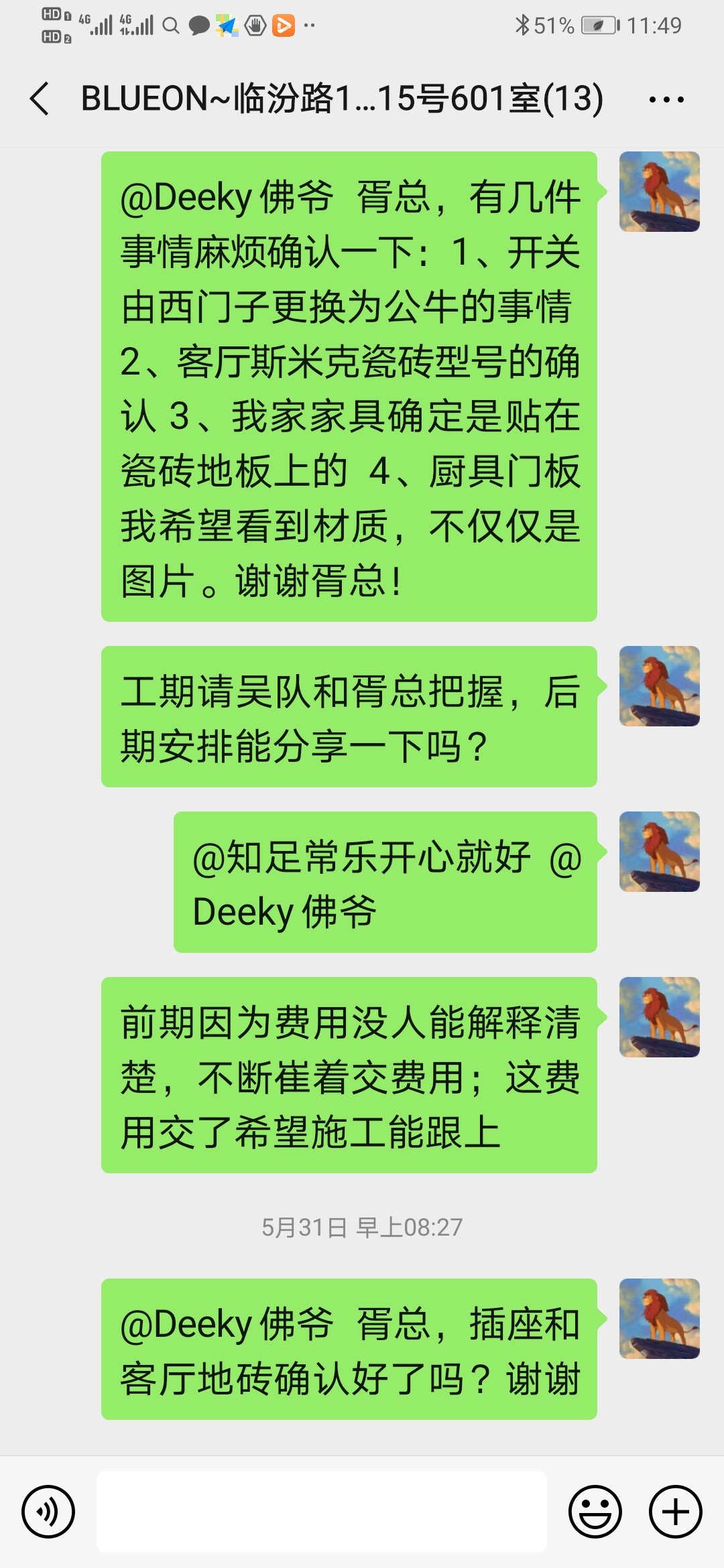Tap the avatar beside the 工期请吴队 message
The image size is (724, 1568).
[660, 686]
